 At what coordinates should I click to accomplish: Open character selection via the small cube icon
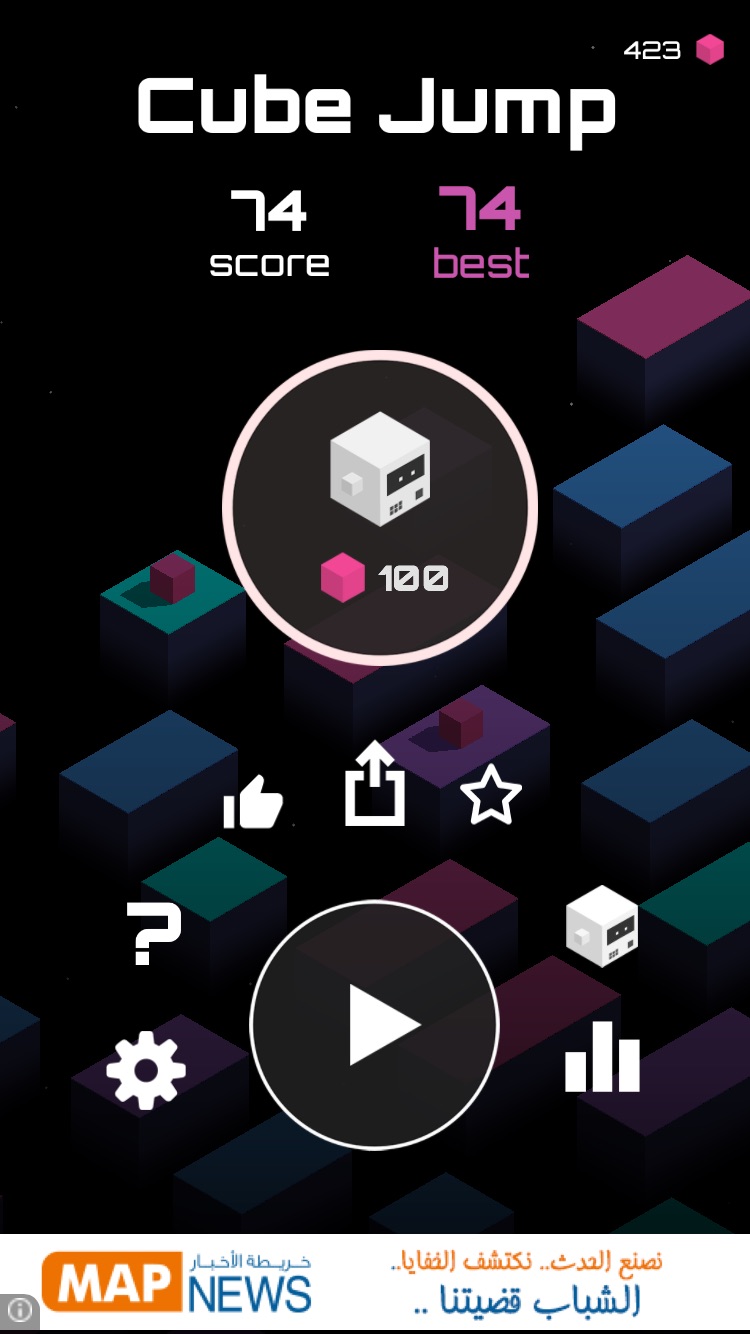coord(602,926)
